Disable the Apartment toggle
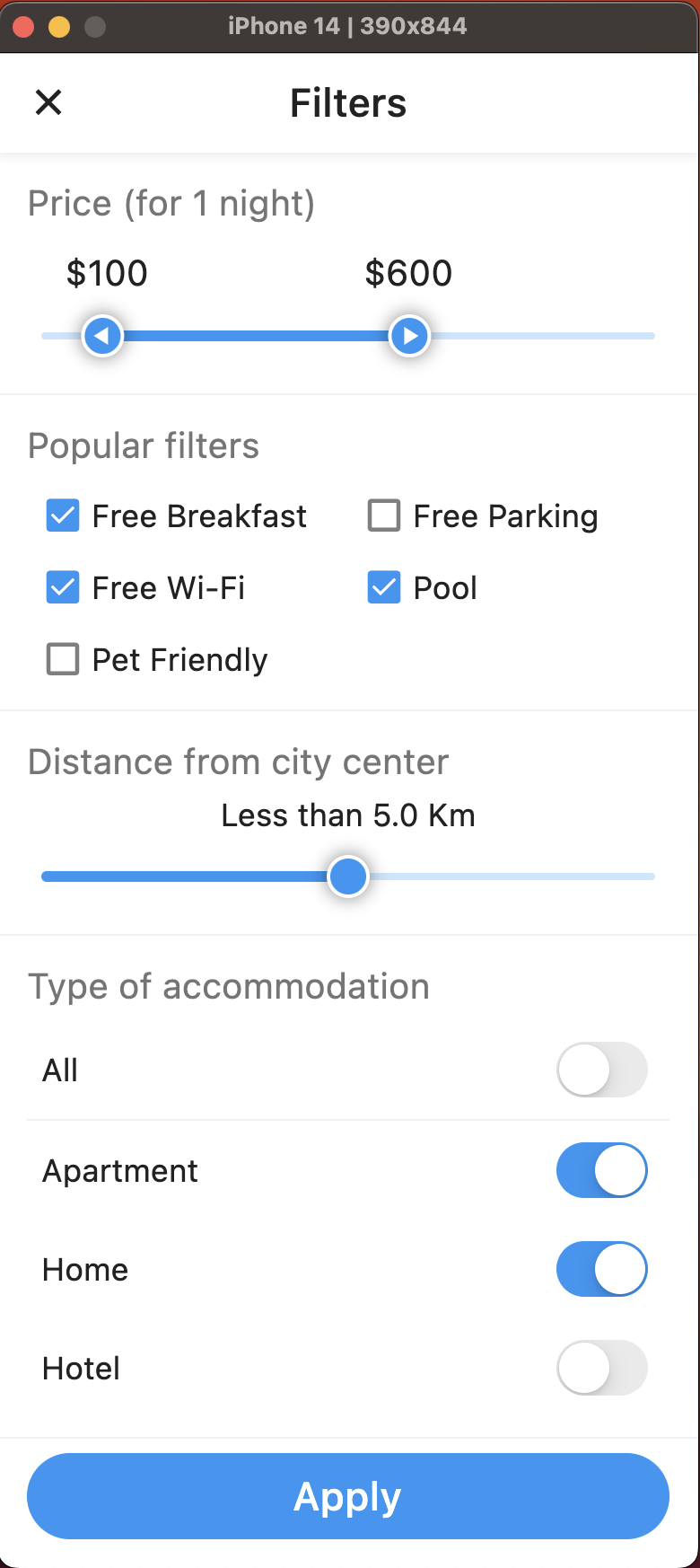Image resolution: width=700 pixels, height=1568 pixels. coord(601,1170)
